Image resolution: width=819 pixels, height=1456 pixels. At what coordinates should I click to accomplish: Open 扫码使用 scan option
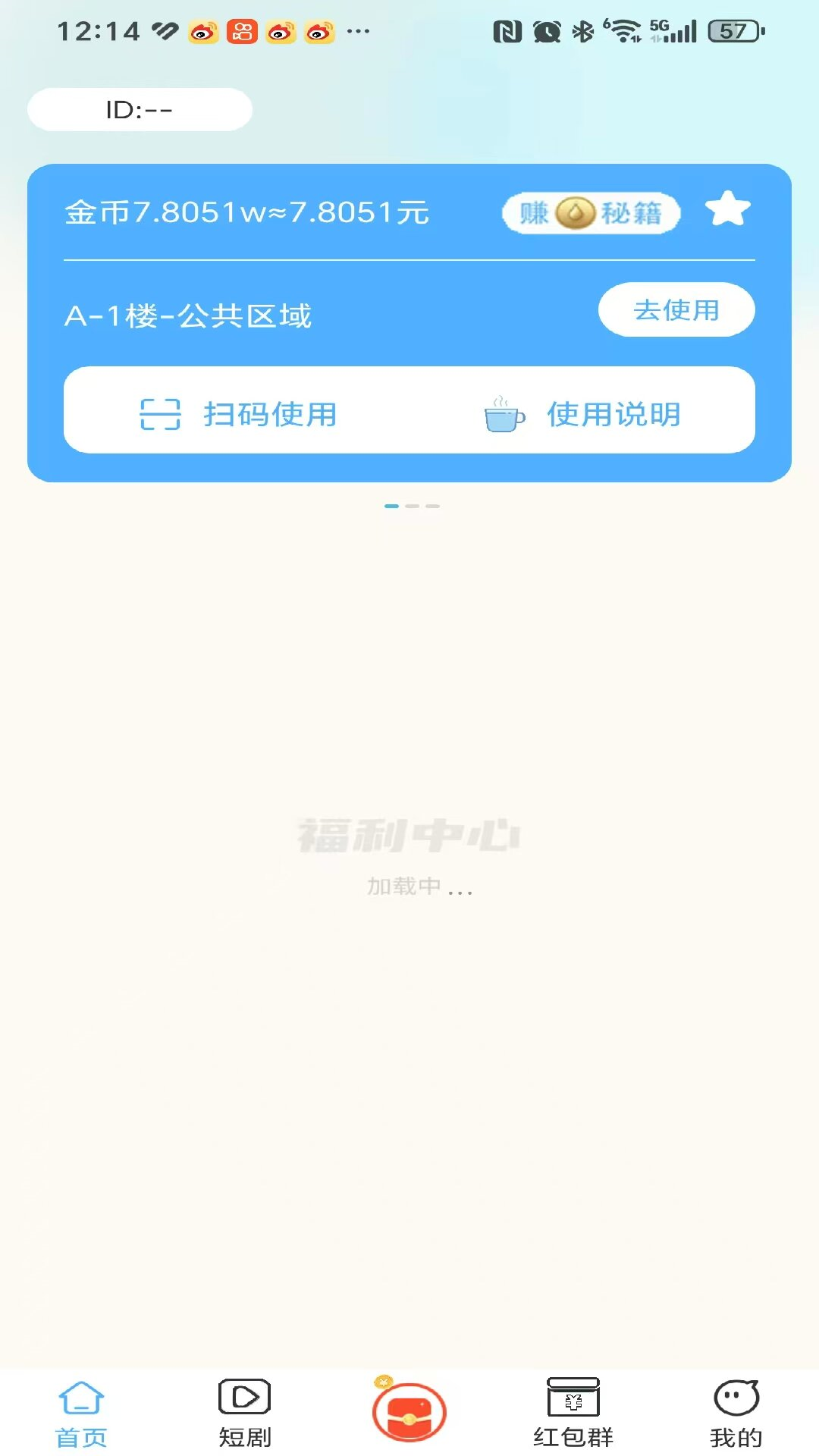click(238, 414)
